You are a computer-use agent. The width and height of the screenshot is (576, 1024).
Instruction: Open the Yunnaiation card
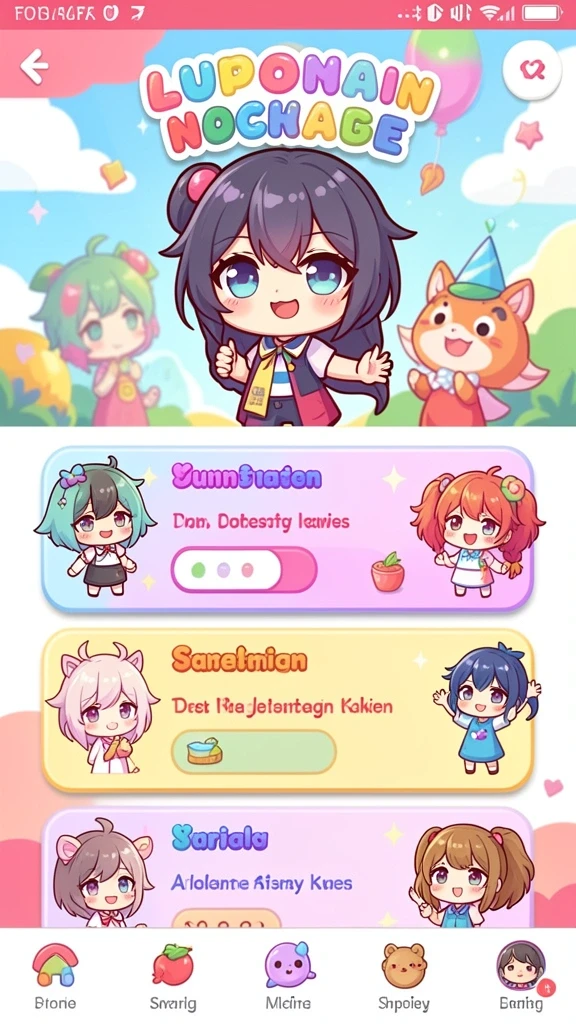[287, 529]
